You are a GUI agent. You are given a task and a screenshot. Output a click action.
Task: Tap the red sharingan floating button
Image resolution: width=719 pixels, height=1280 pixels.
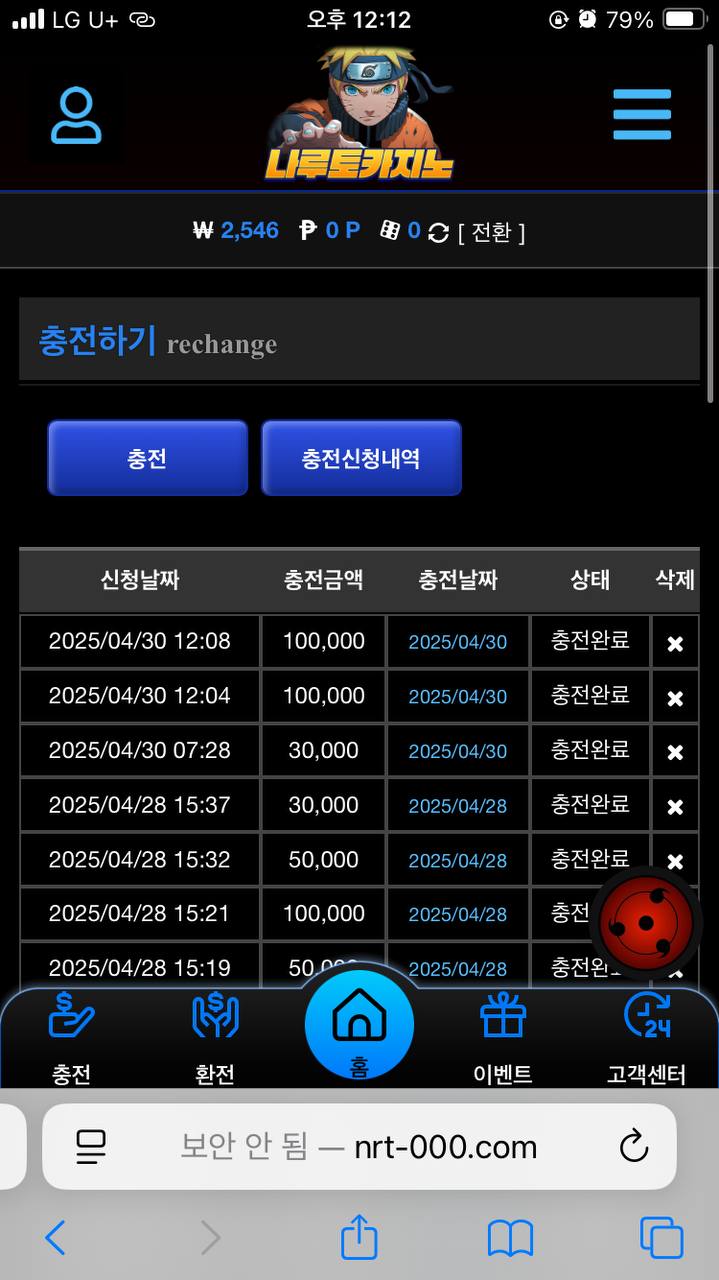(645, 922)
